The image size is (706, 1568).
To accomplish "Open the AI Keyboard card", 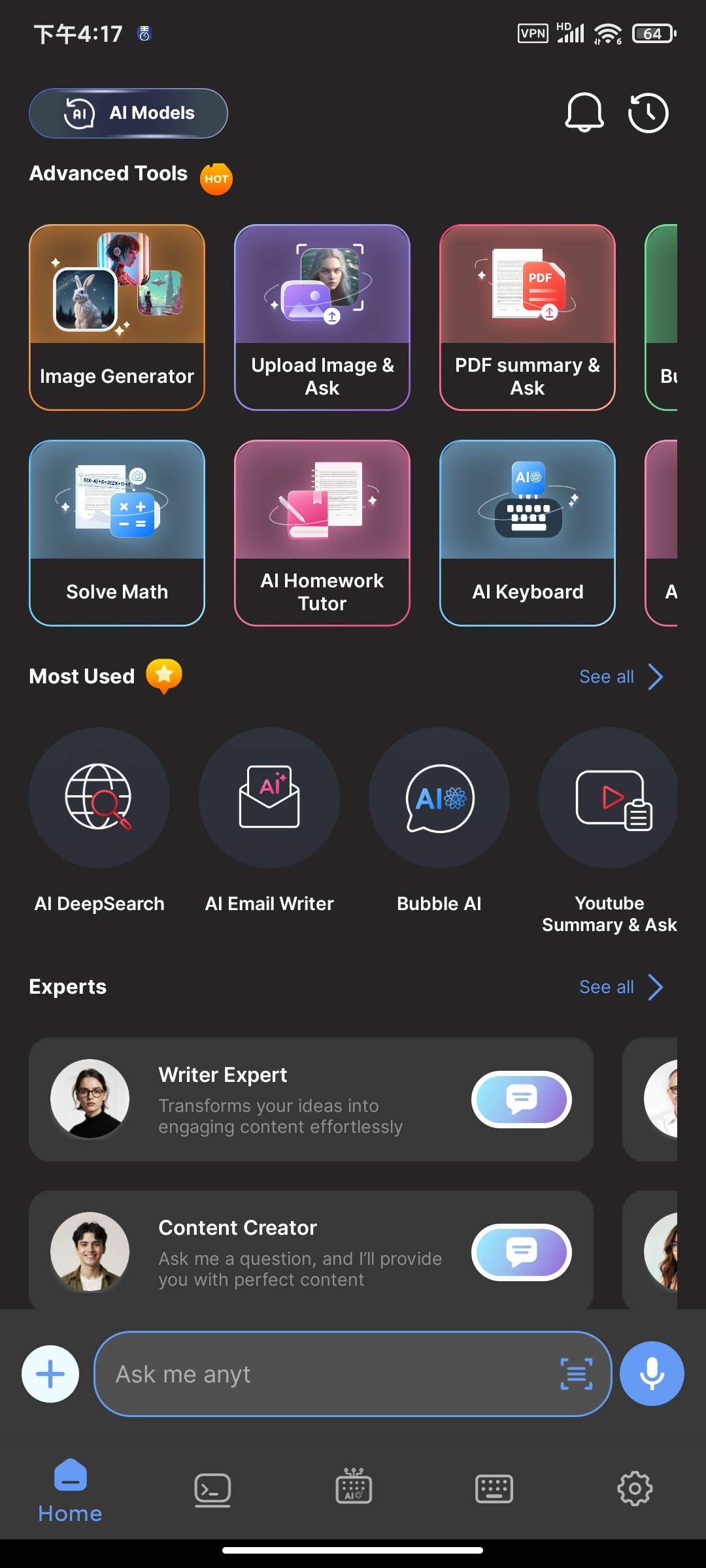I will [x=528, y=533].
